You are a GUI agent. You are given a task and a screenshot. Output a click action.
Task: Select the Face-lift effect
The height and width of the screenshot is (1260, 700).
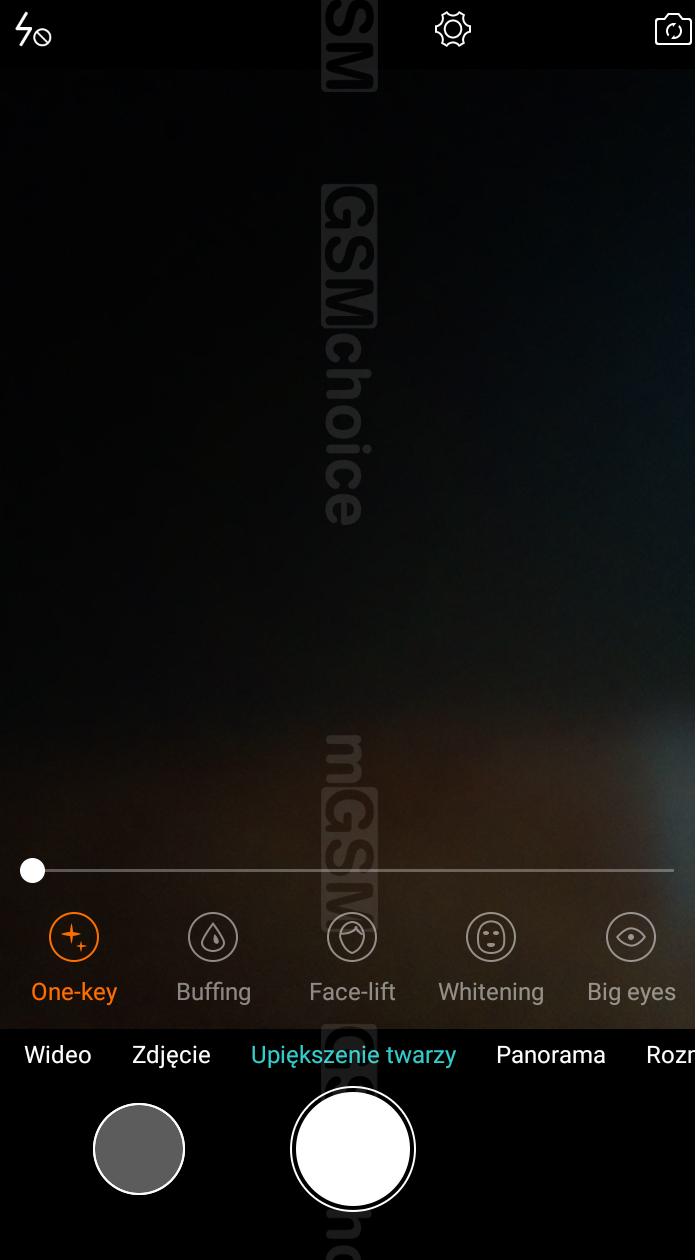352,958
